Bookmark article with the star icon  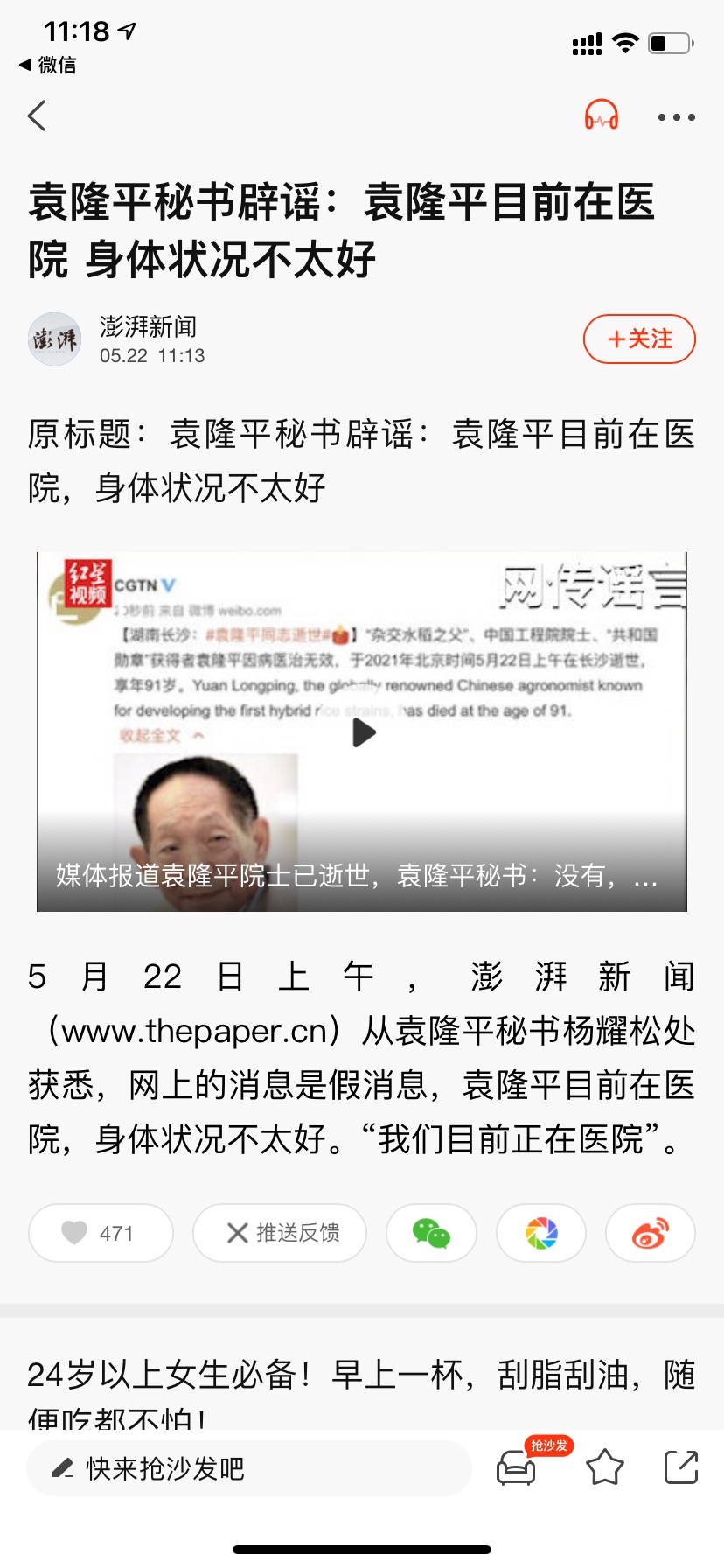(x=604, y=1468)
